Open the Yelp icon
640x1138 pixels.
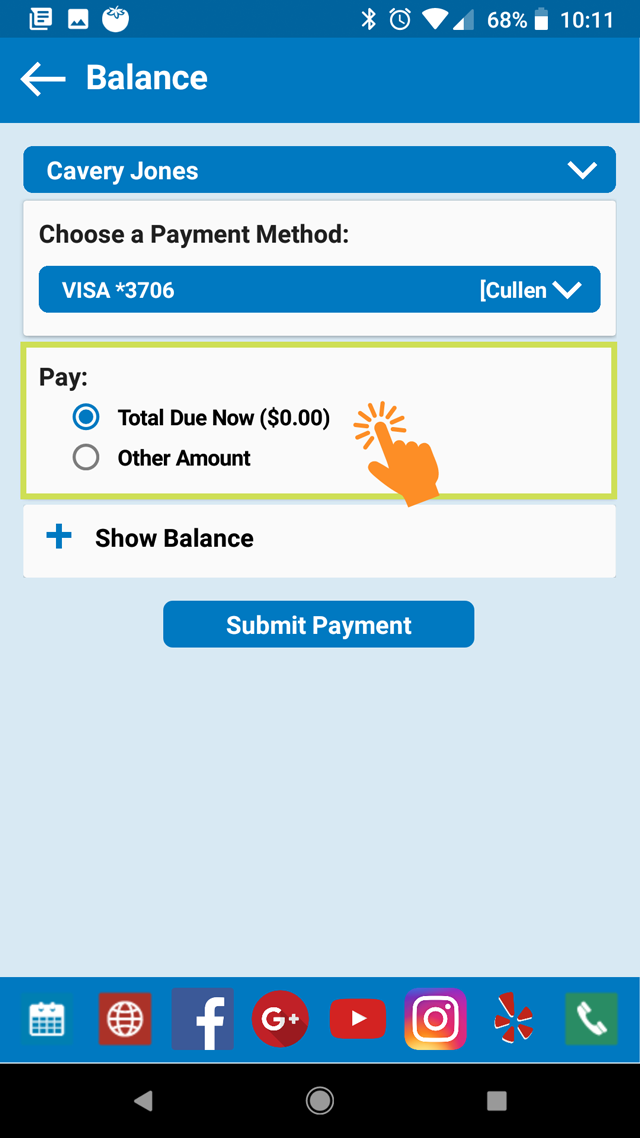click(514, 1019)
